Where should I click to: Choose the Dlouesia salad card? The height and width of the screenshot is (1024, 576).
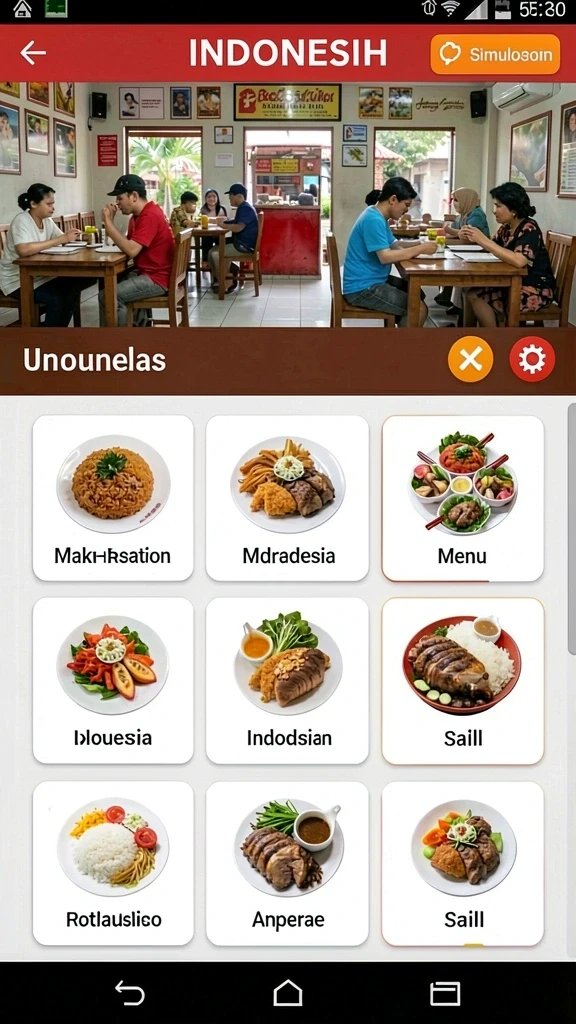(113, 680)
